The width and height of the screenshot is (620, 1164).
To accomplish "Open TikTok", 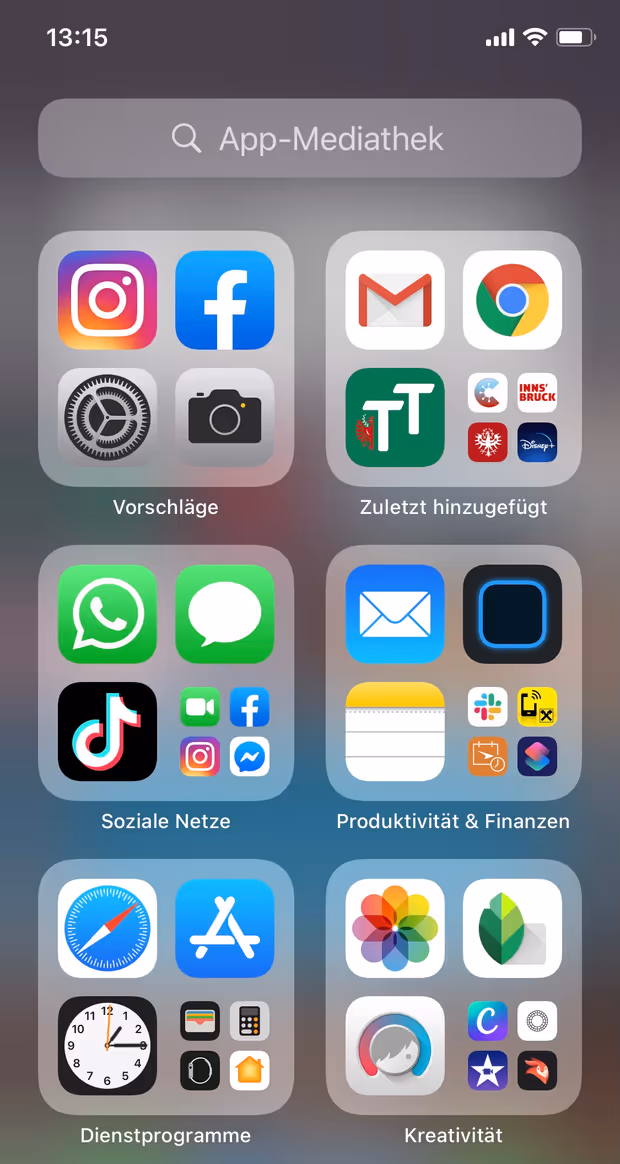I will (x=107, y=731).
